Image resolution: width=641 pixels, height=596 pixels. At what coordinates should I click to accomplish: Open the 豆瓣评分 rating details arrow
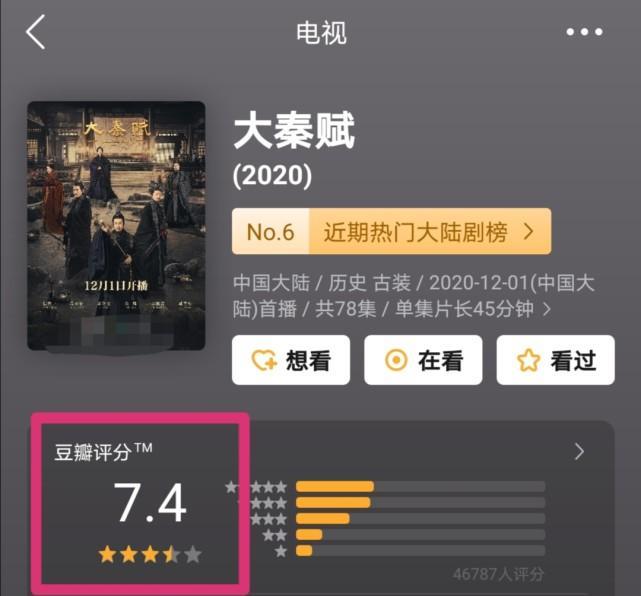[579, 452]
